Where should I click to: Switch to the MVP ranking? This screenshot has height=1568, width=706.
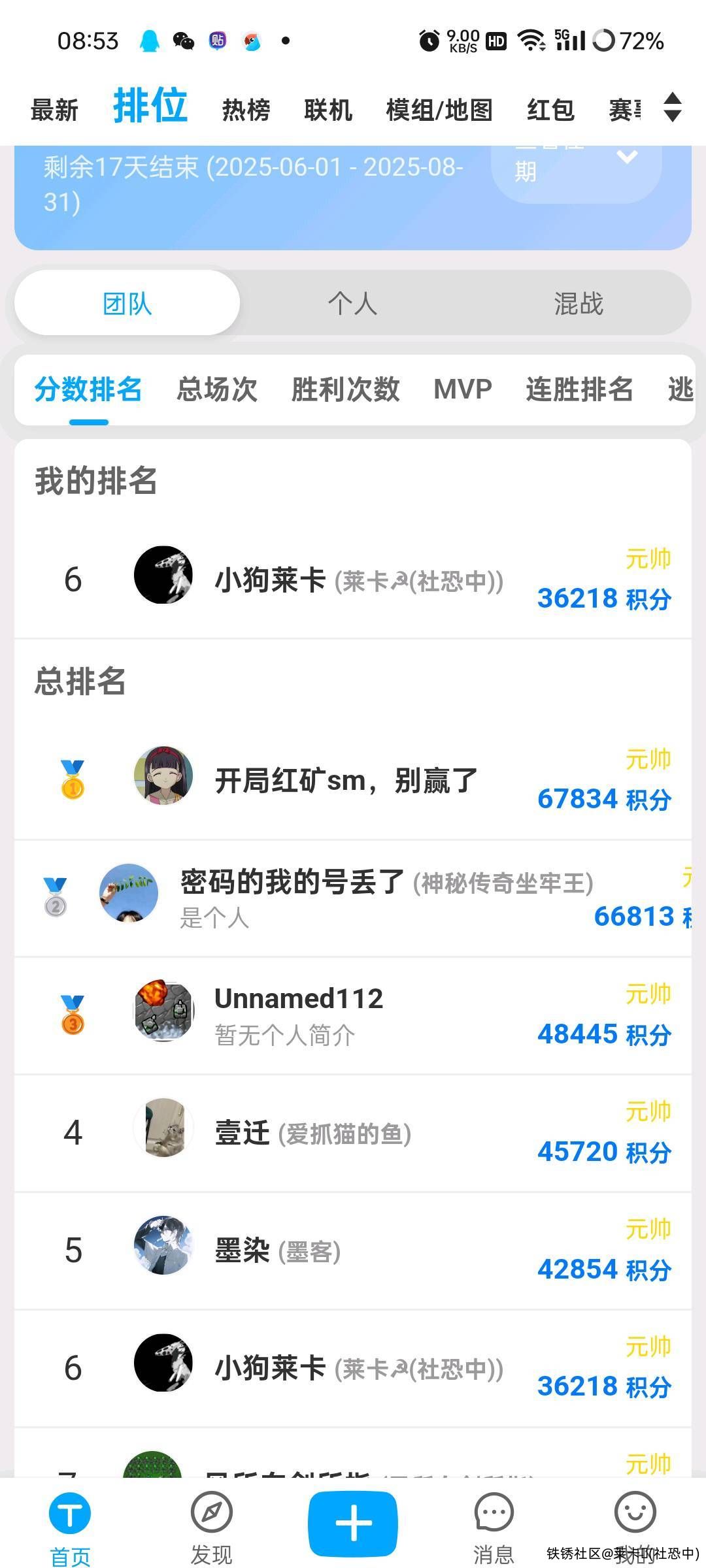point(463,389)
